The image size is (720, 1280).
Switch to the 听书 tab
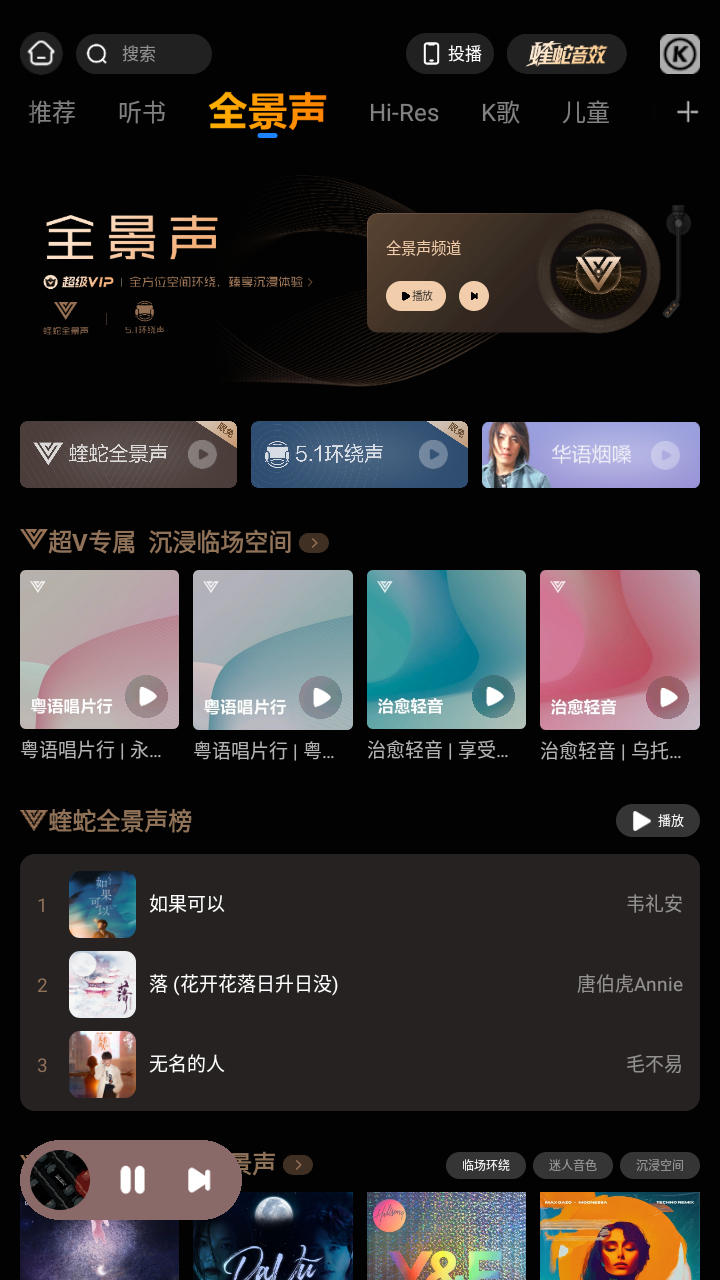click(x=142, y=113)
